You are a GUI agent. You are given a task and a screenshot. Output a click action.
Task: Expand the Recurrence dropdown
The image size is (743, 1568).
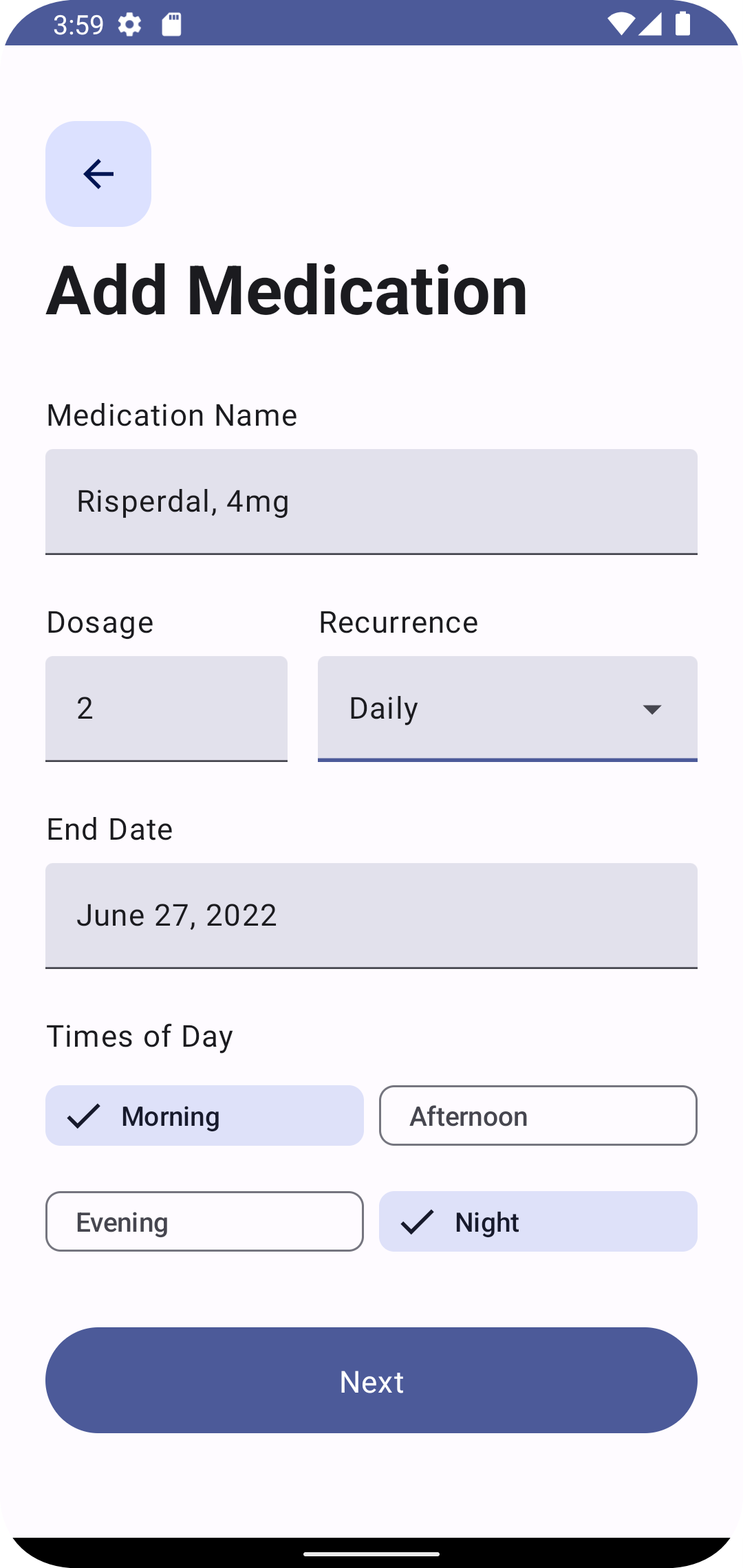508,708
